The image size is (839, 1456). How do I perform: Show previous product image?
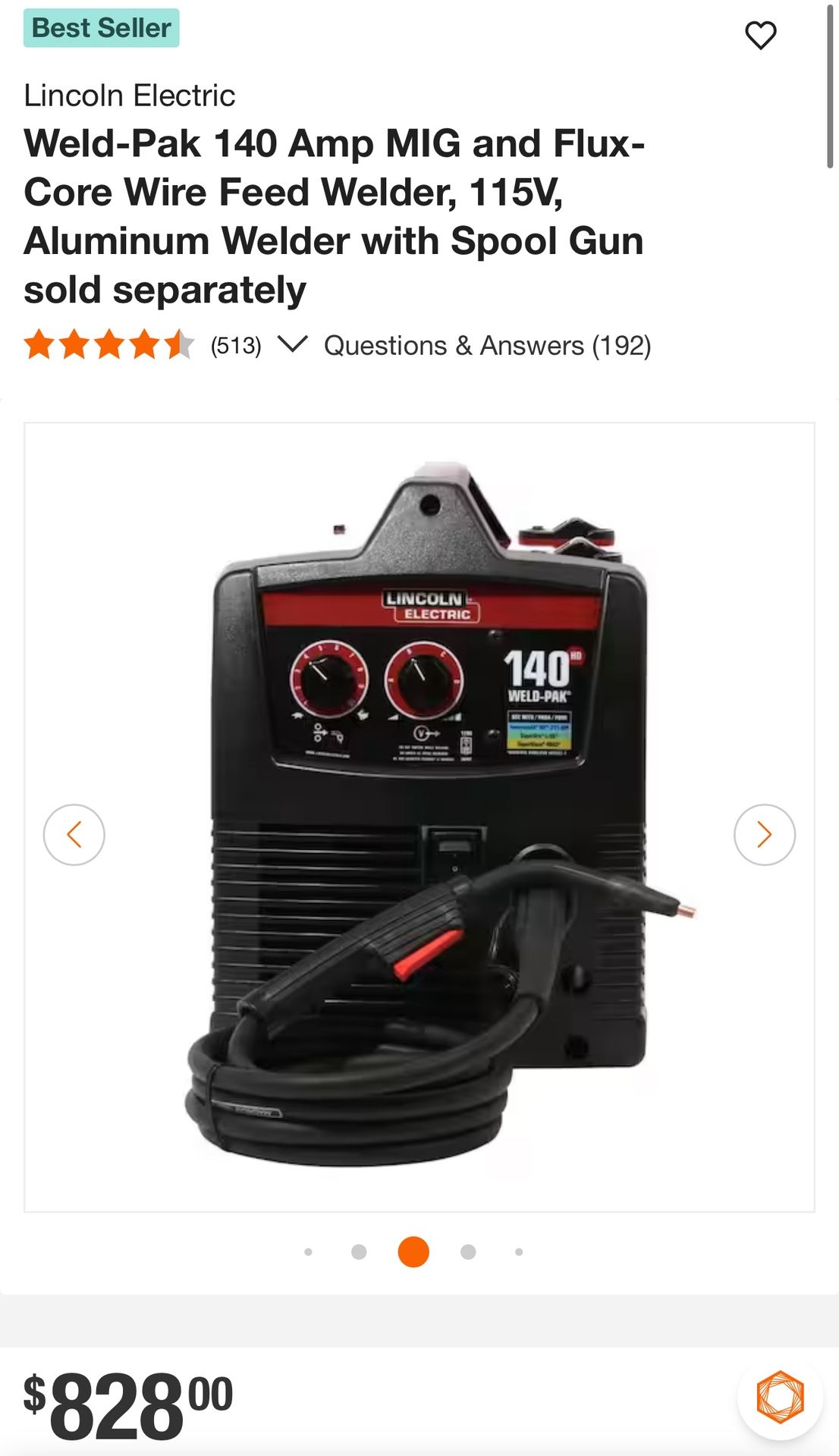coord(74,834)
